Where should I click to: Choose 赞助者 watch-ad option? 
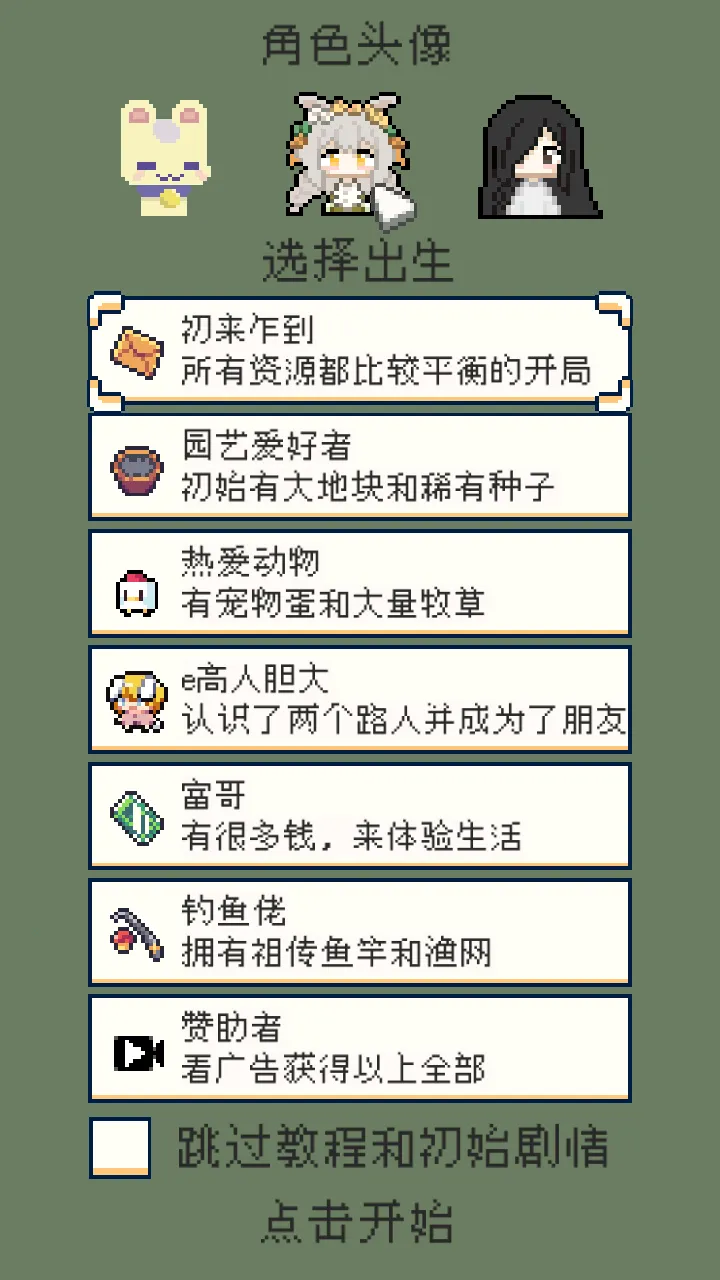click(x=360, y=1047)
